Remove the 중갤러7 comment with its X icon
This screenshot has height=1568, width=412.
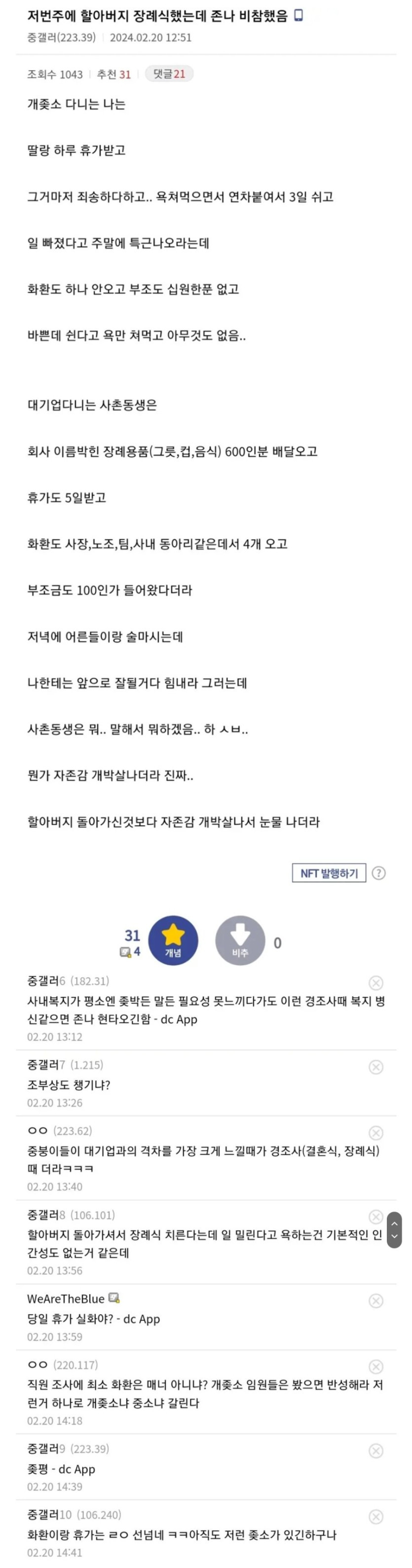pos(376,1067)
